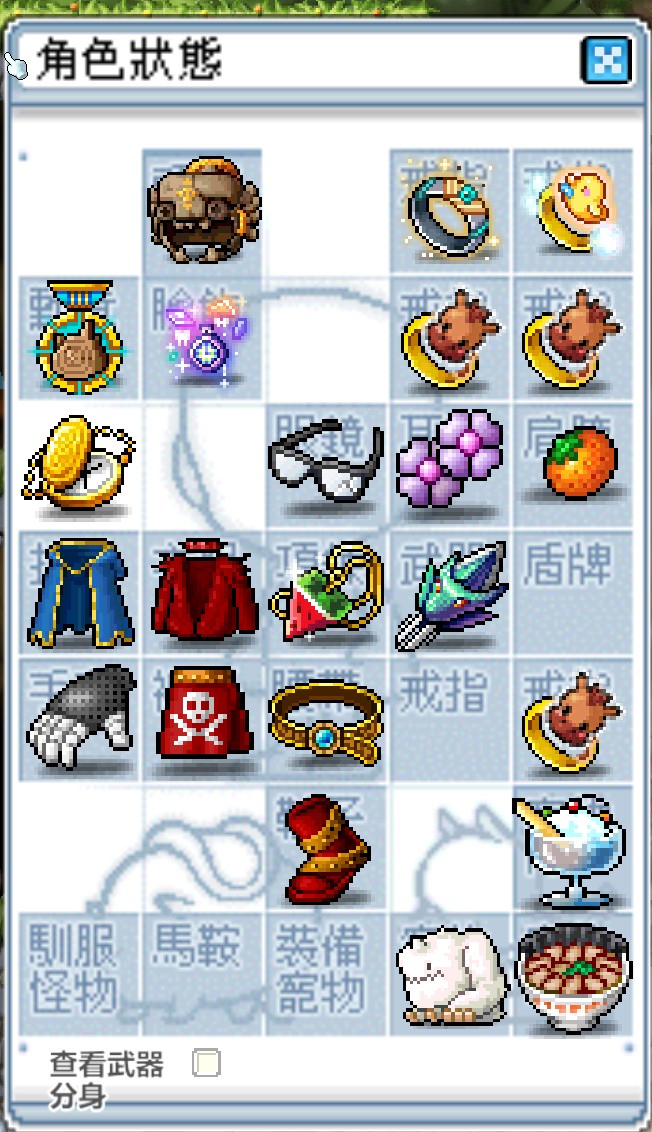The width and height of the screenshot is (652, 1132).
Task: Select the glowing heart ring
Action: point(573,212)
